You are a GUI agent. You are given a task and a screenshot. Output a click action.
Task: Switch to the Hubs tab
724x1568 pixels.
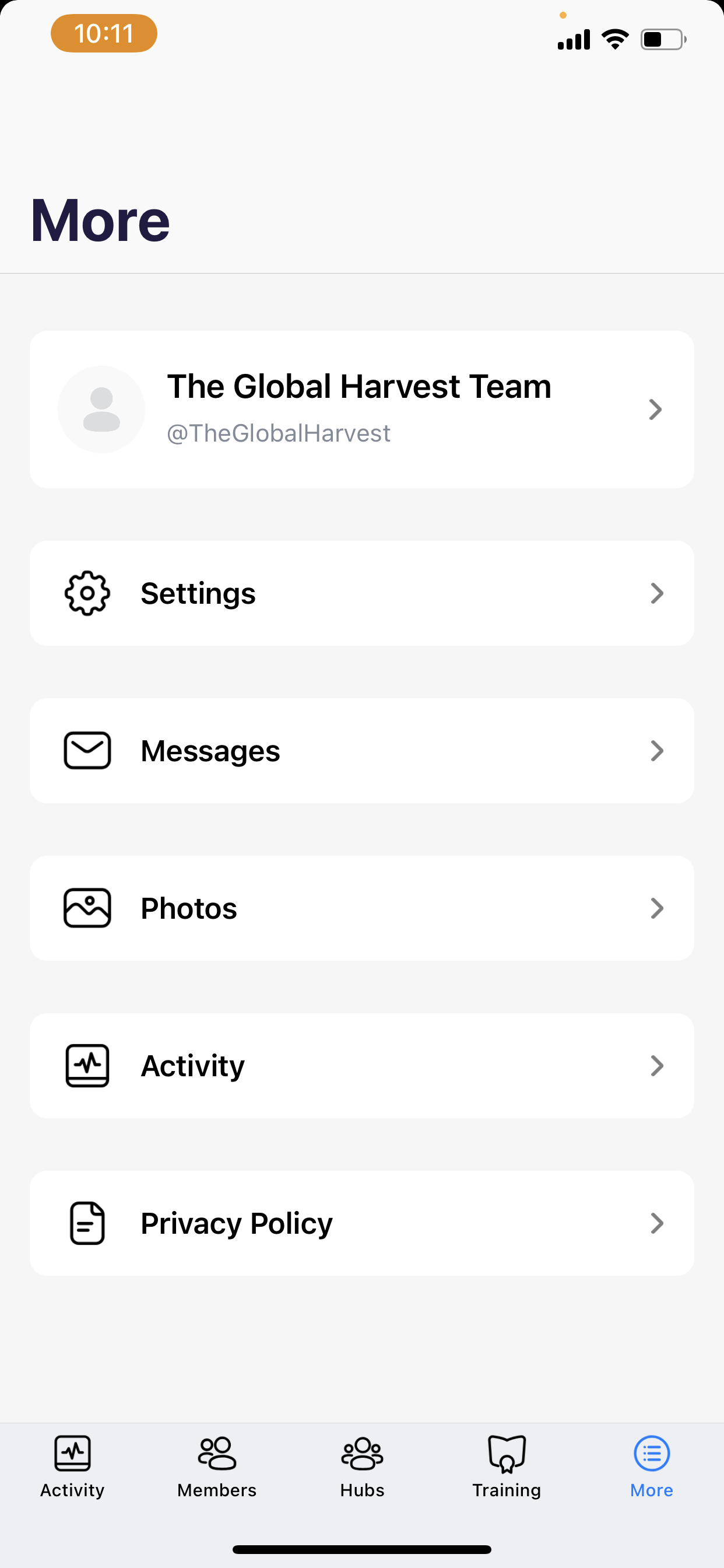(362, 1467)
